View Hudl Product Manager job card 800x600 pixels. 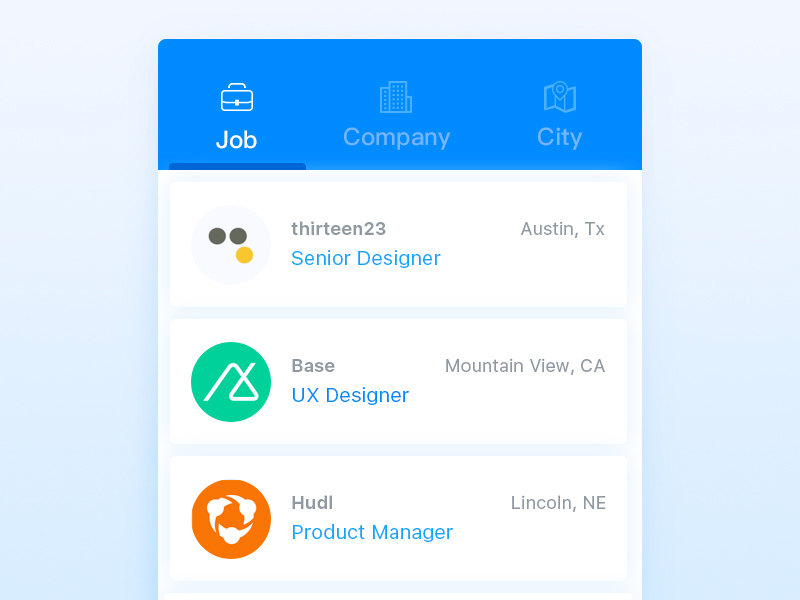tap(398, 518)
